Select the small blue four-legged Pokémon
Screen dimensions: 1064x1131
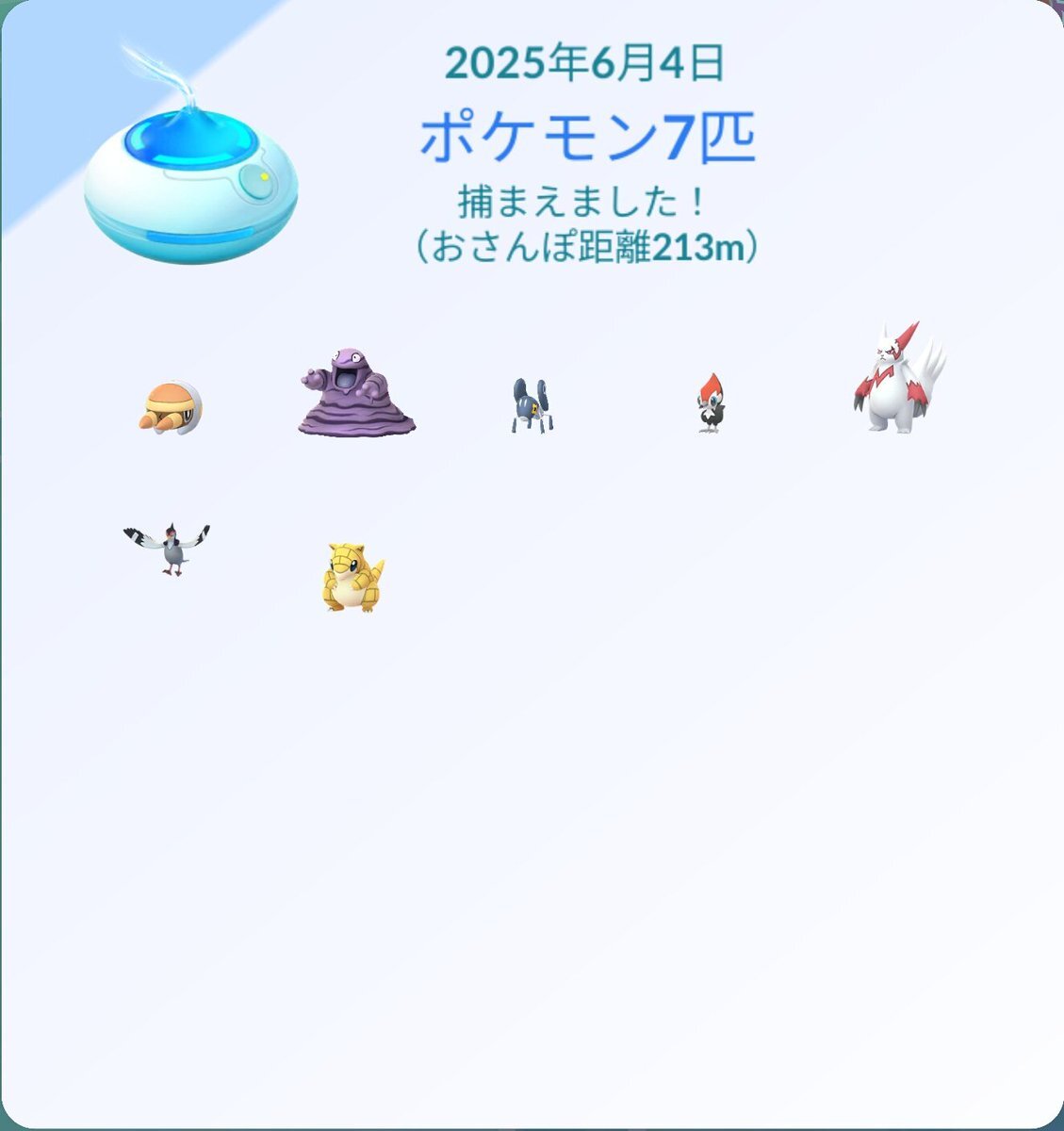[532, 405]
